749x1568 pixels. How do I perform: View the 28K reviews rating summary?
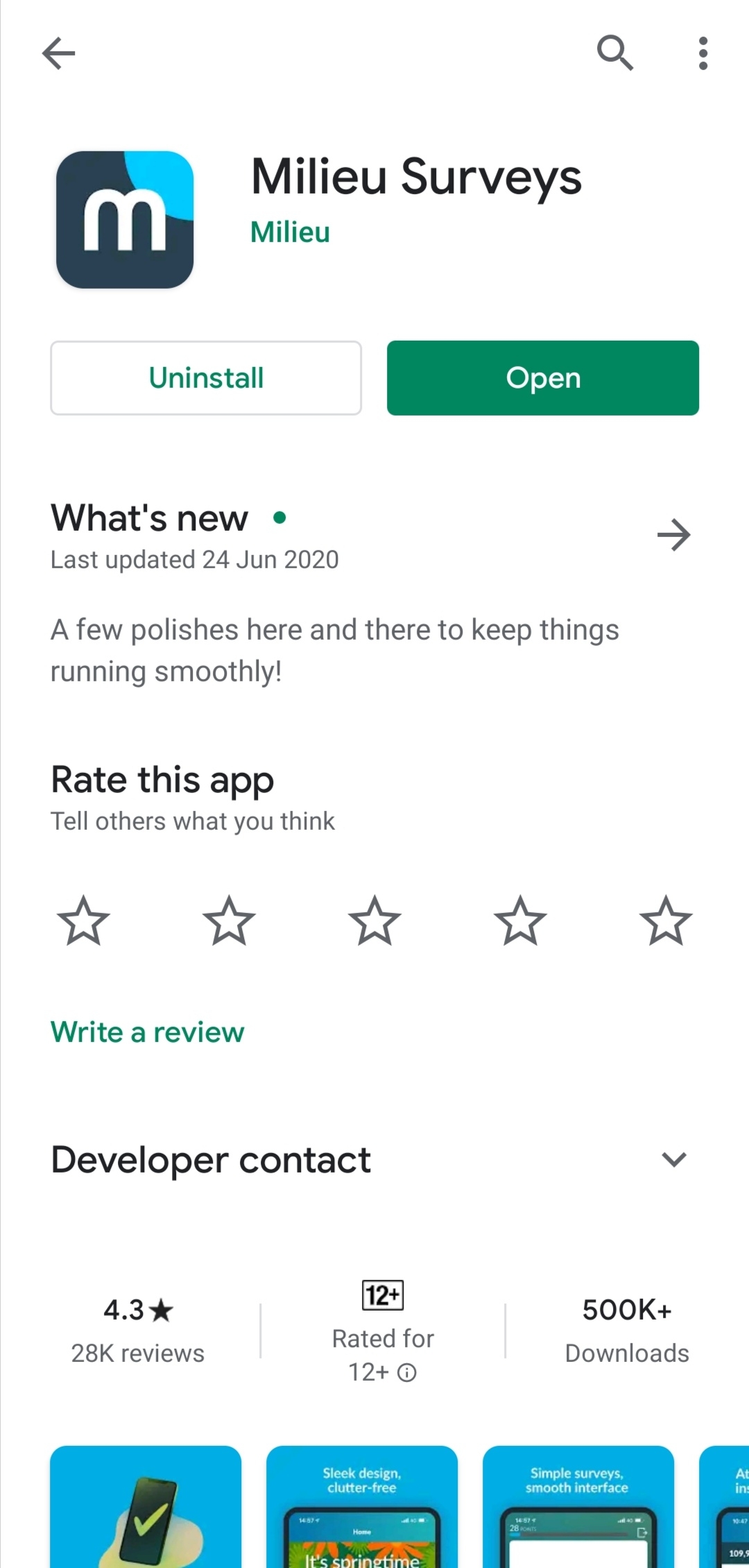tap(138, 1331)
